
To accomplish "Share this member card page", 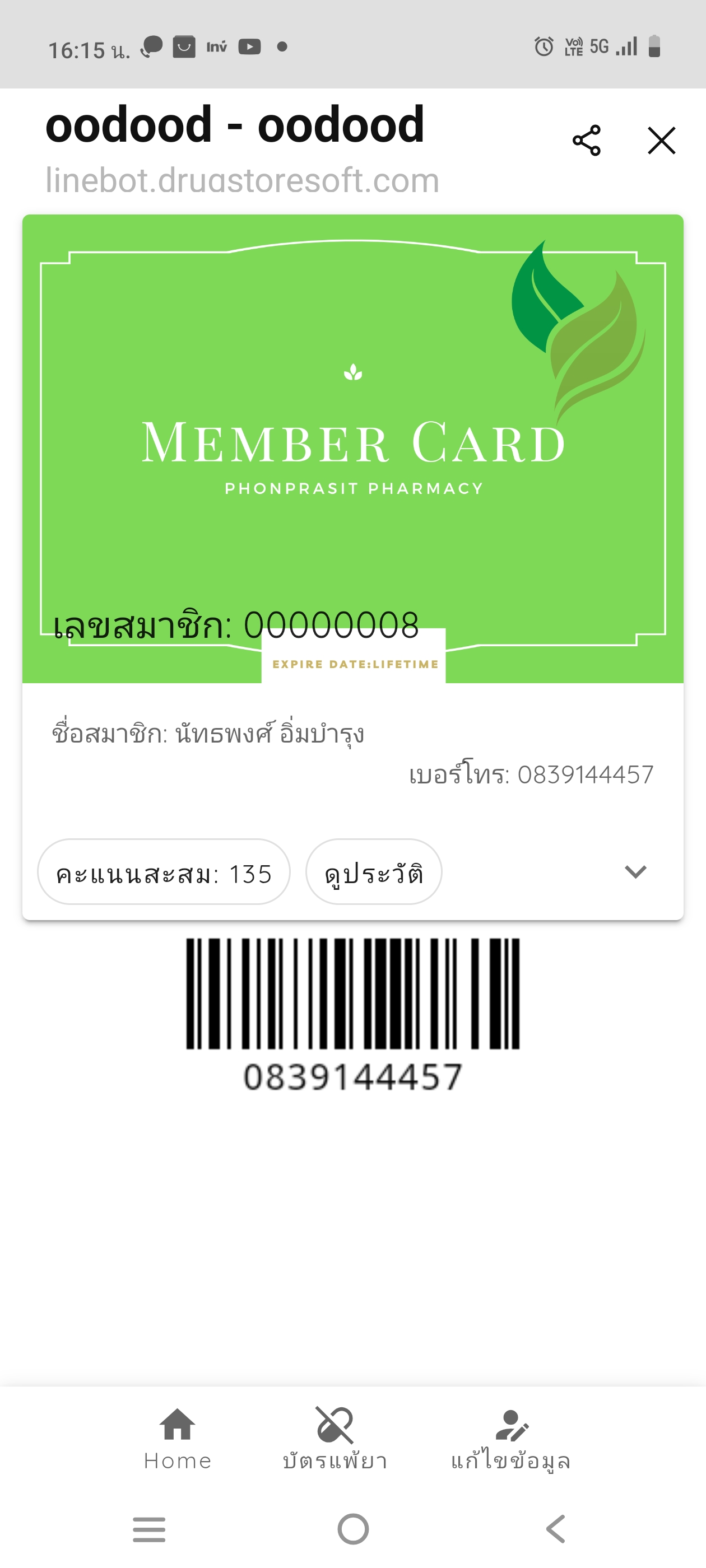I will tap(587, 141).
